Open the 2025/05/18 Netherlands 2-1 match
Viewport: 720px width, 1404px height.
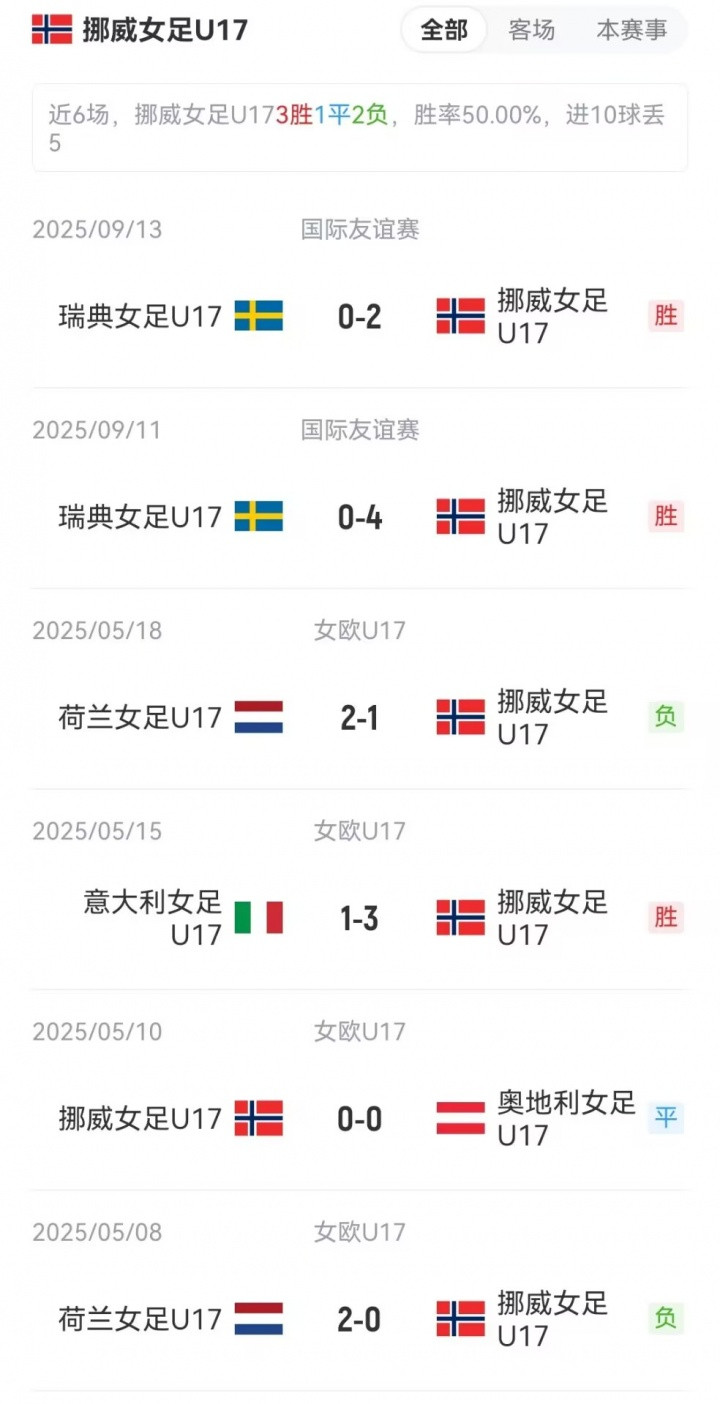[x=360, y=718]
